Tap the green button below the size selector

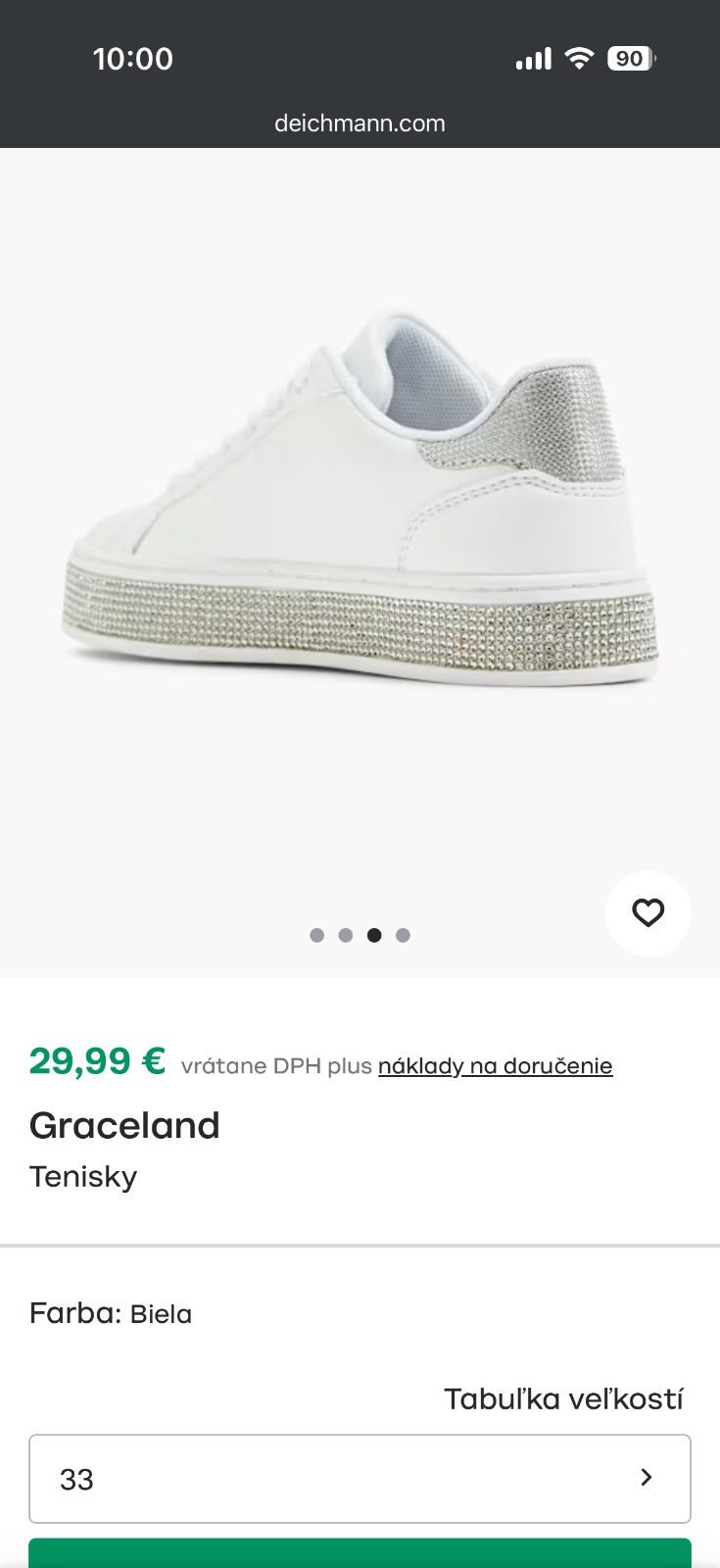tap(360, 1554)
